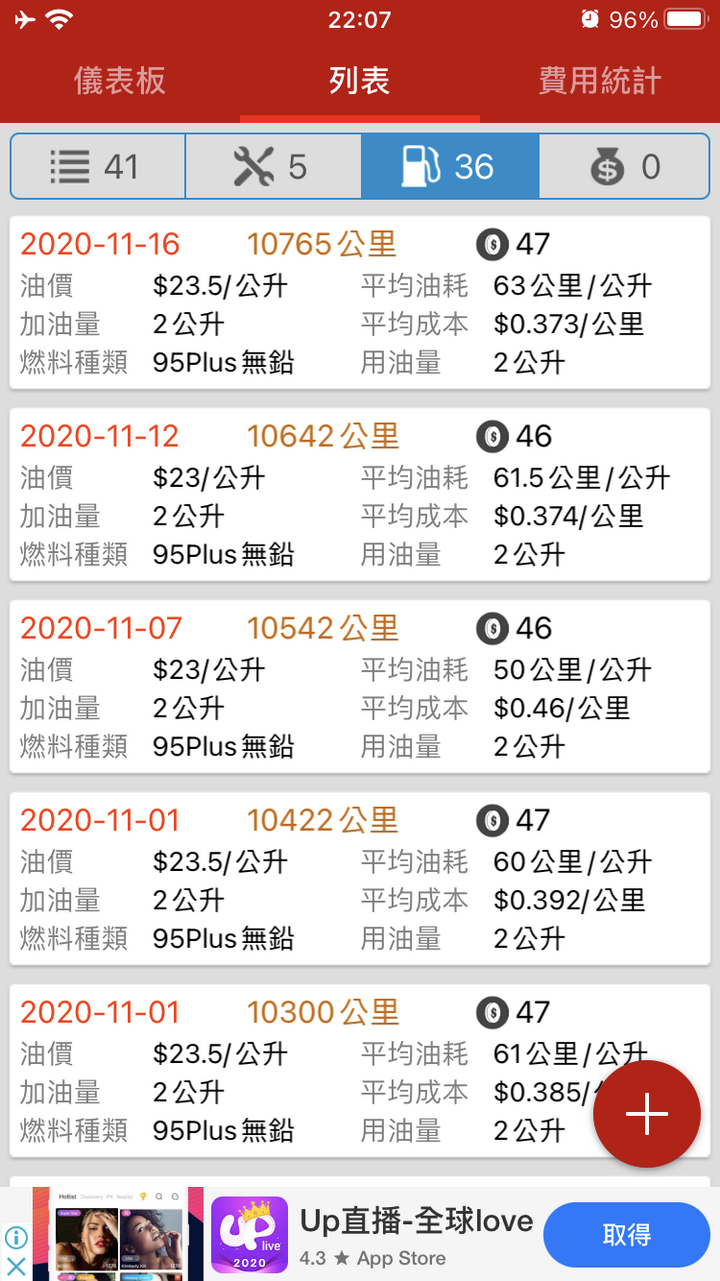720x1281 pixels.
Task: Tap 取得 on the Up直播 ad
Action: pos(627,1235)
